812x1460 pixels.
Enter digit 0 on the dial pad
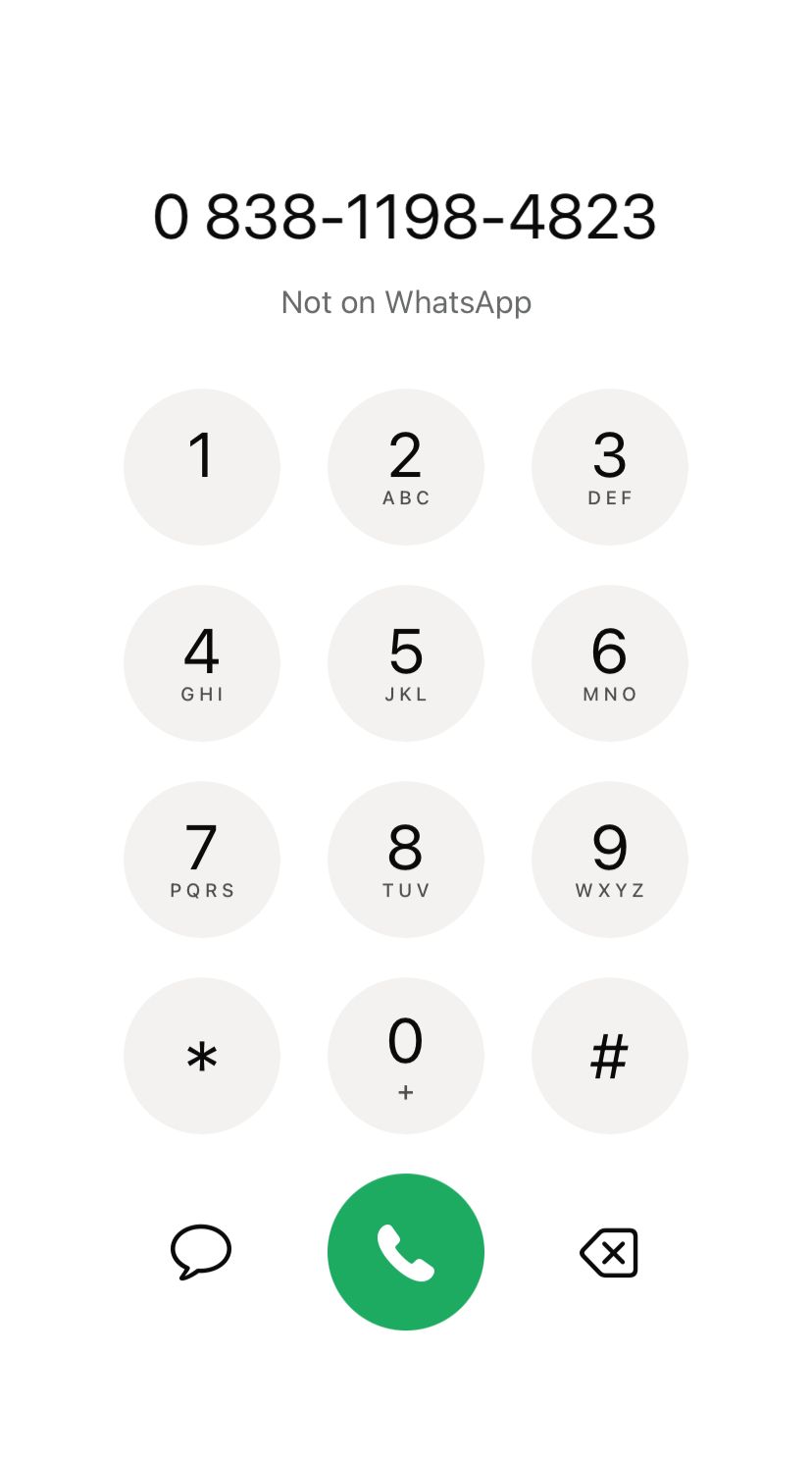(406, 1056)
